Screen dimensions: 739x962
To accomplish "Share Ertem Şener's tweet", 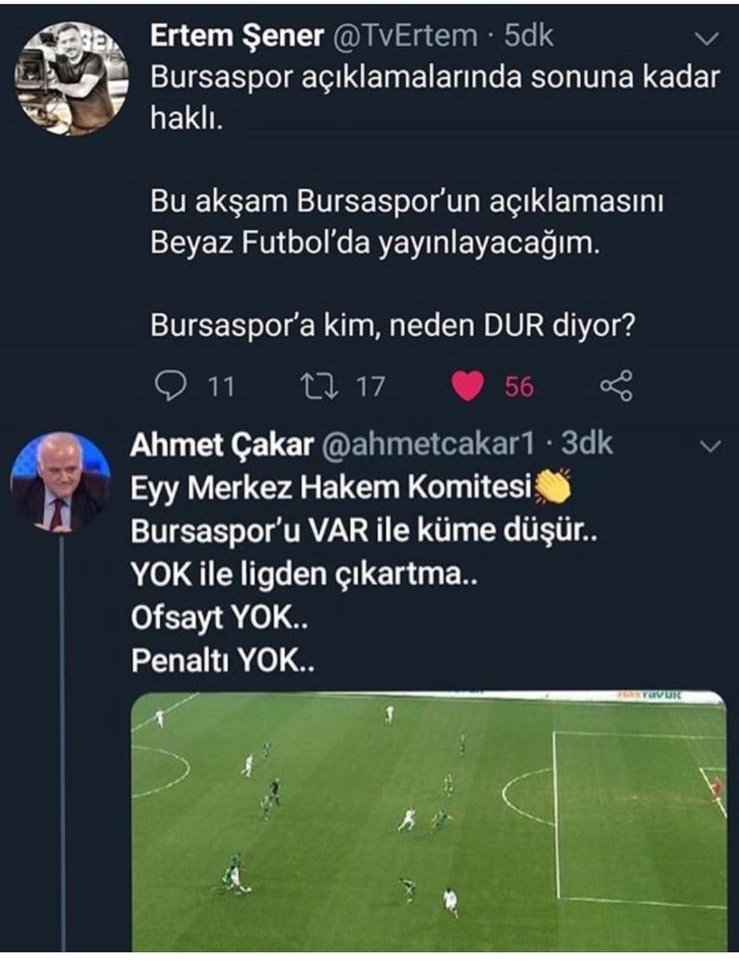I will tap(616, 386).
